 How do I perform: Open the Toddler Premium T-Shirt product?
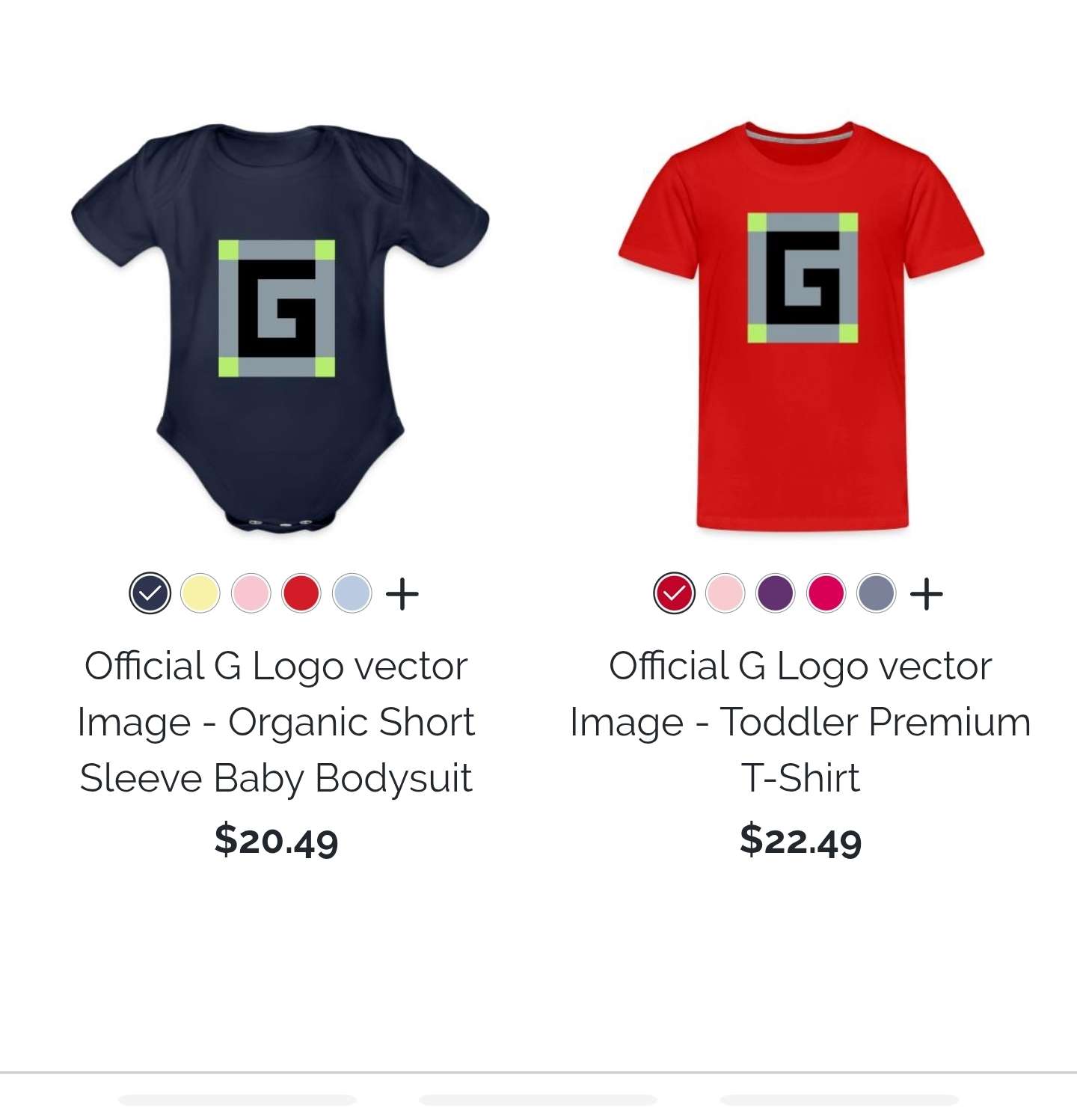click(x=800, y=721)
